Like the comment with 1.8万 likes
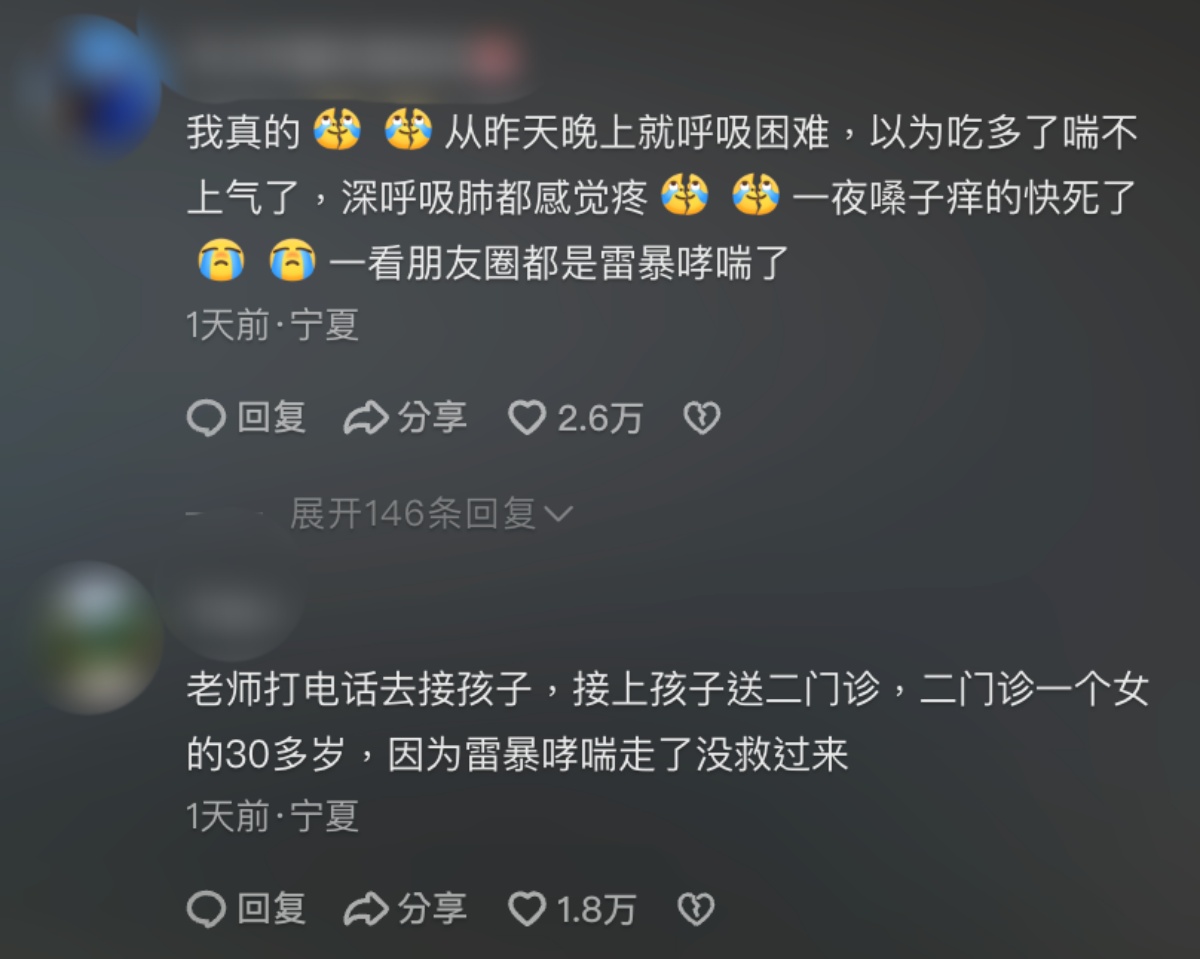Viewport: 1200px width, 959px height. click(x=527, y=909)
